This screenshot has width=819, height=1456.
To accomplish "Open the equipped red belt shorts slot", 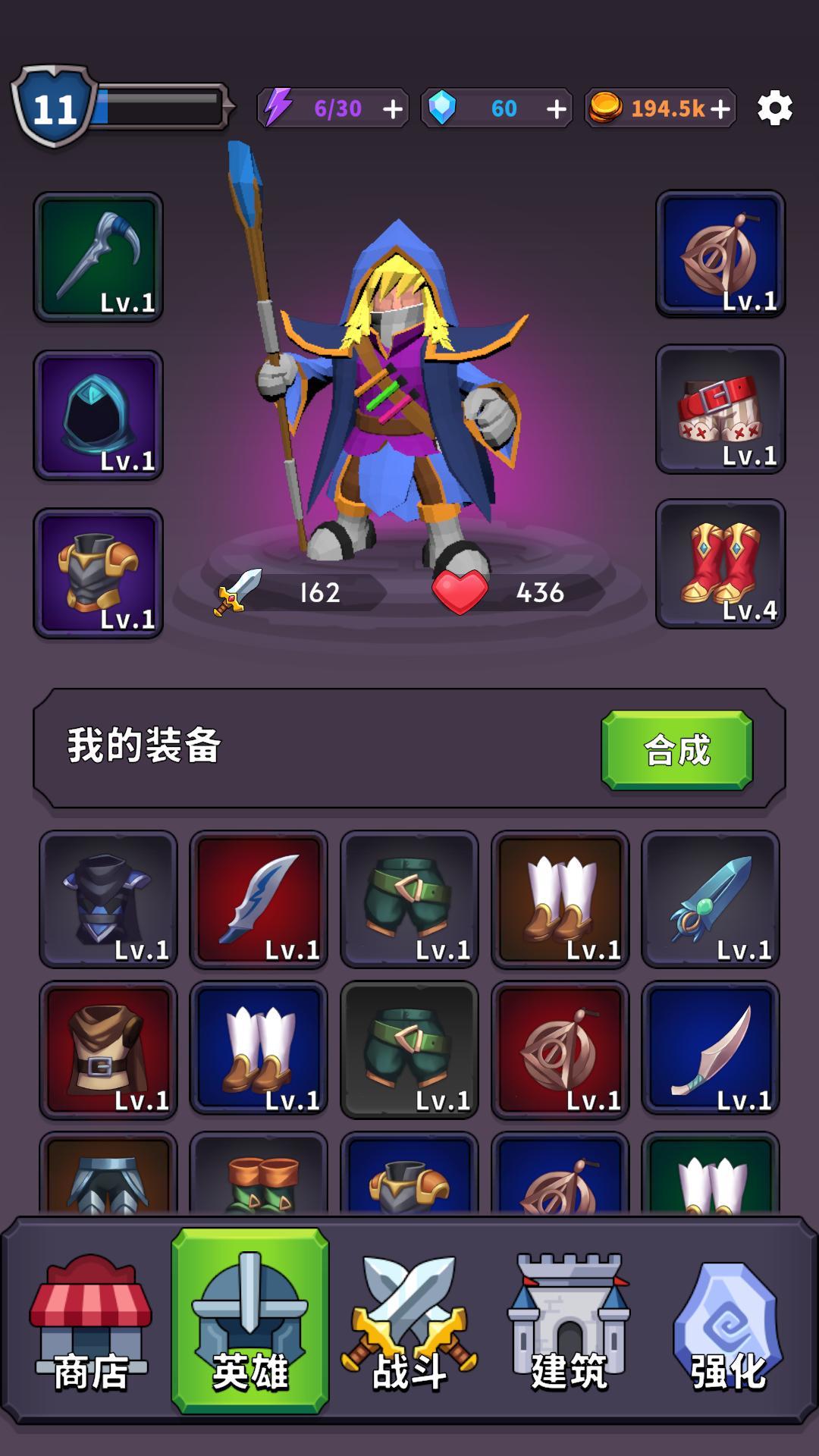I will (x=720, y=409).
